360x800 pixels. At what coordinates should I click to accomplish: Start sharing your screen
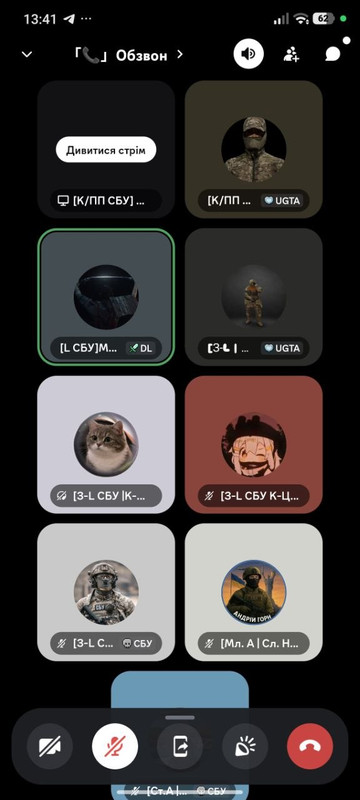(180, 747)
